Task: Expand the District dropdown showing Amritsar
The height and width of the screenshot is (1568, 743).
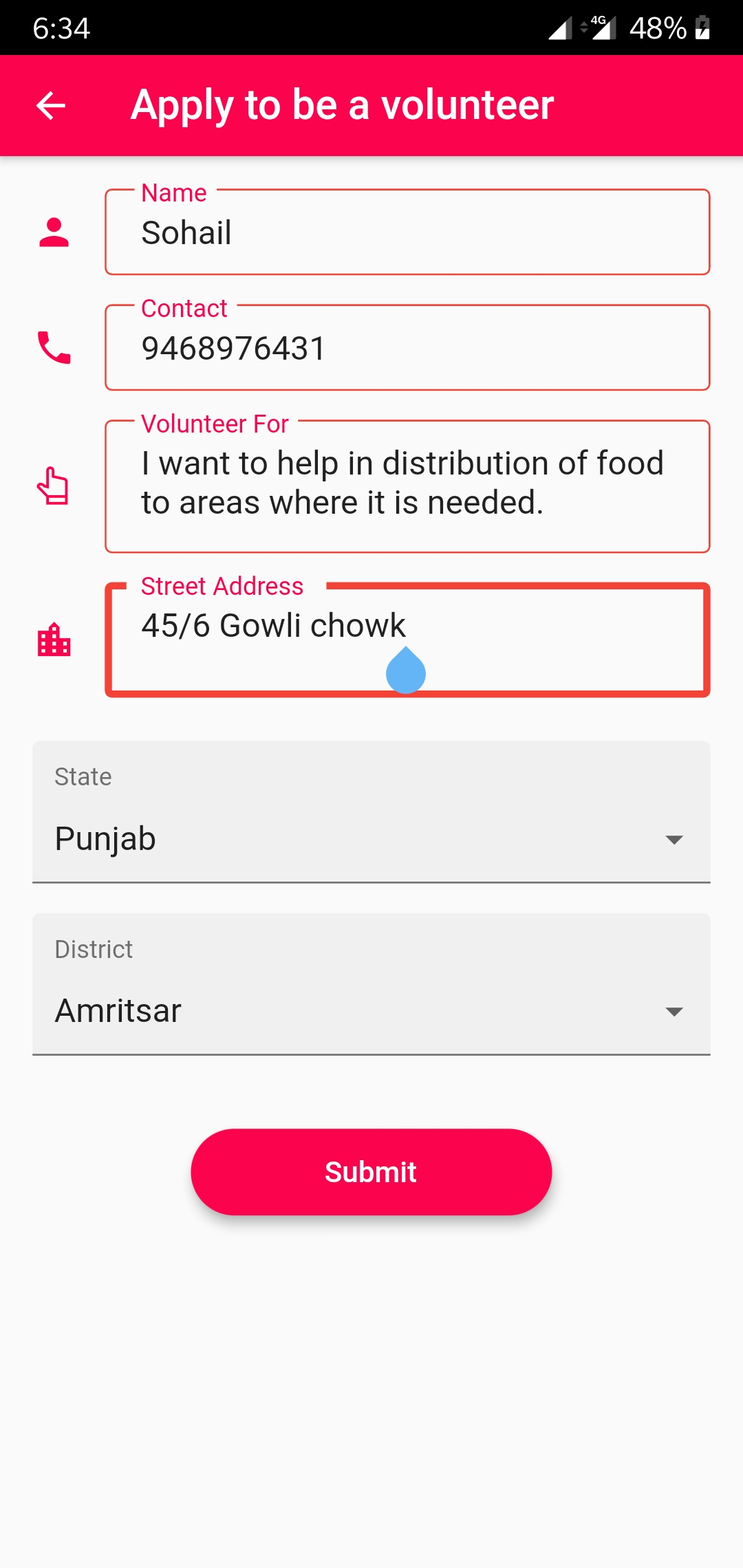Action: point(371,984)
